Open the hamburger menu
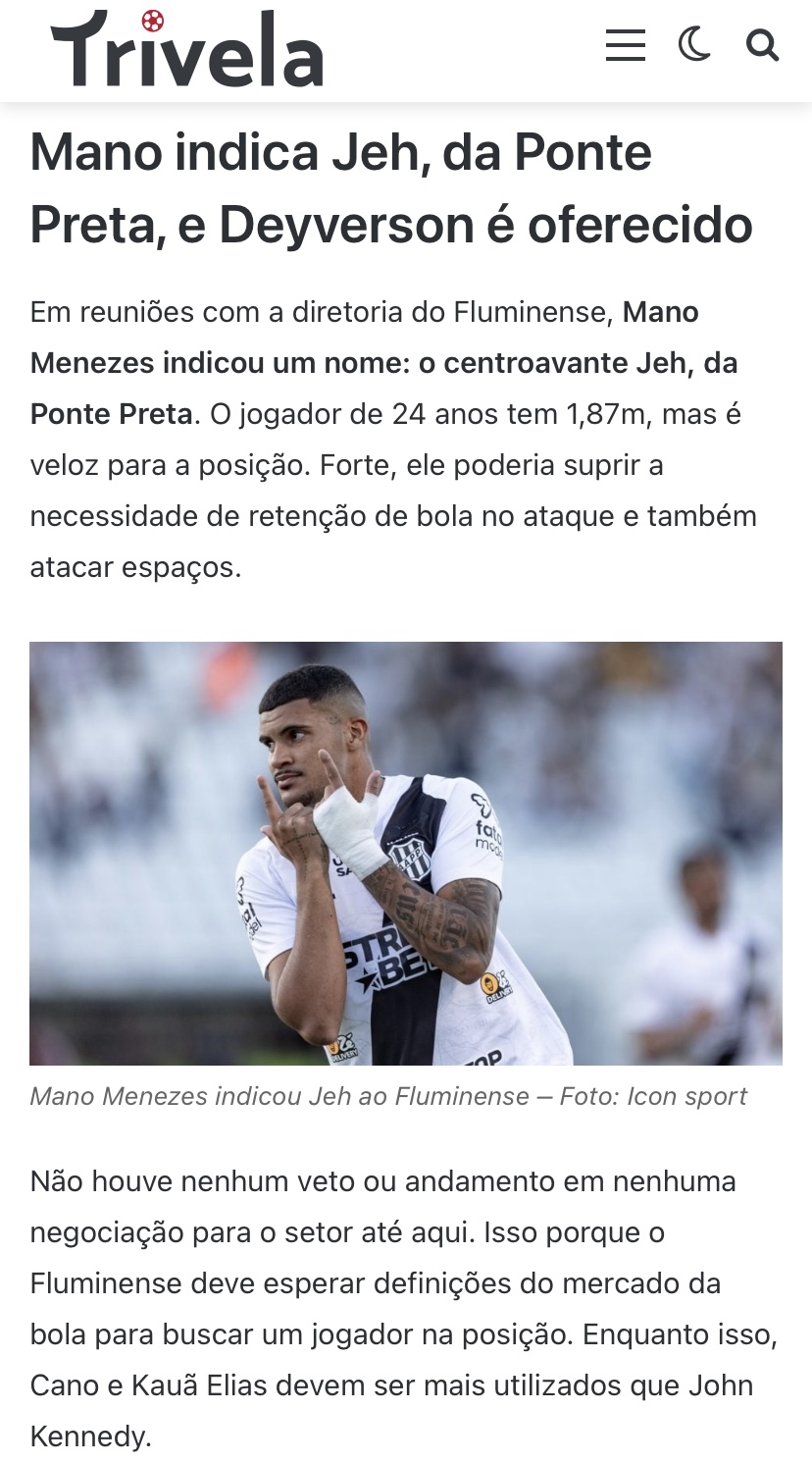Screen dimensions: 812x1463 click(625, 45)
